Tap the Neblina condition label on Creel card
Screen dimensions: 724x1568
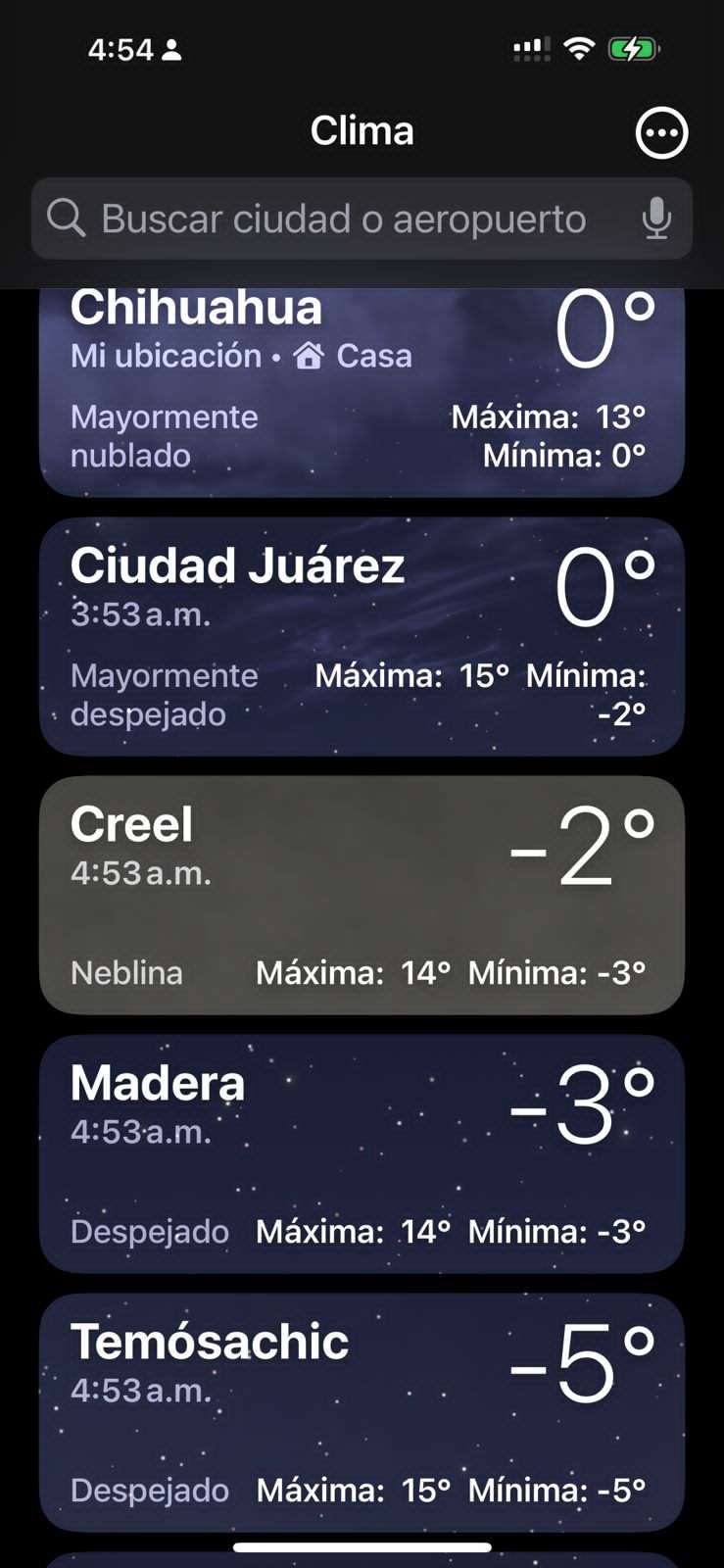(125, 972)
